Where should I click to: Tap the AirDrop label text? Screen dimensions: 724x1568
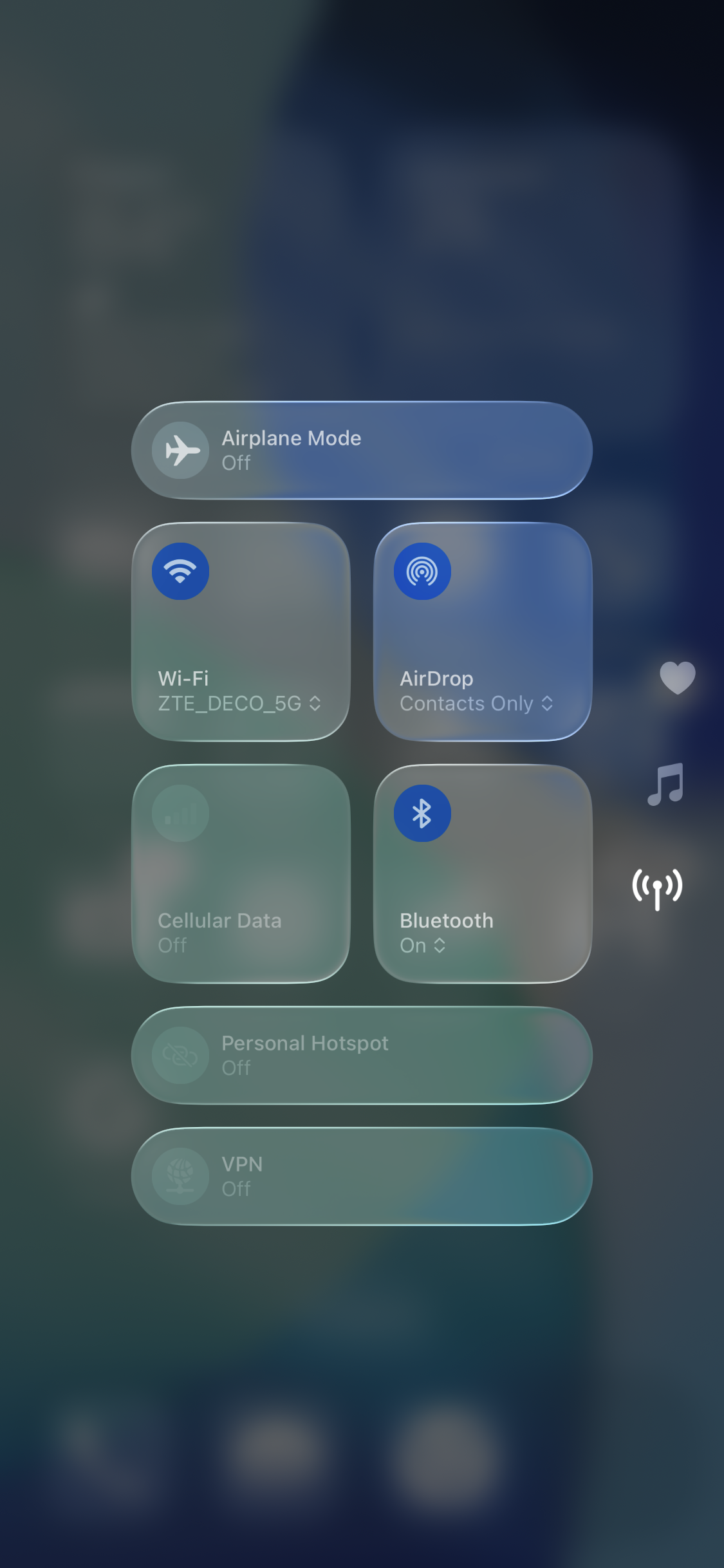(438, 678)
